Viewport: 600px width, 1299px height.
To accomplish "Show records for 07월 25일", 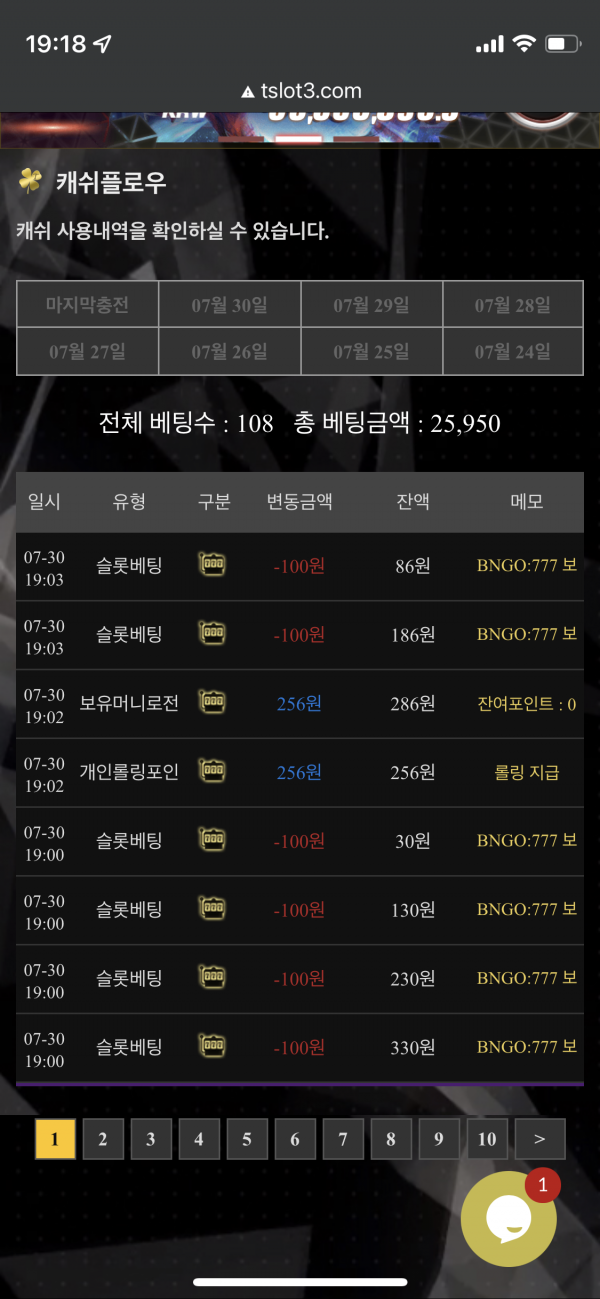I will [371, 352].
